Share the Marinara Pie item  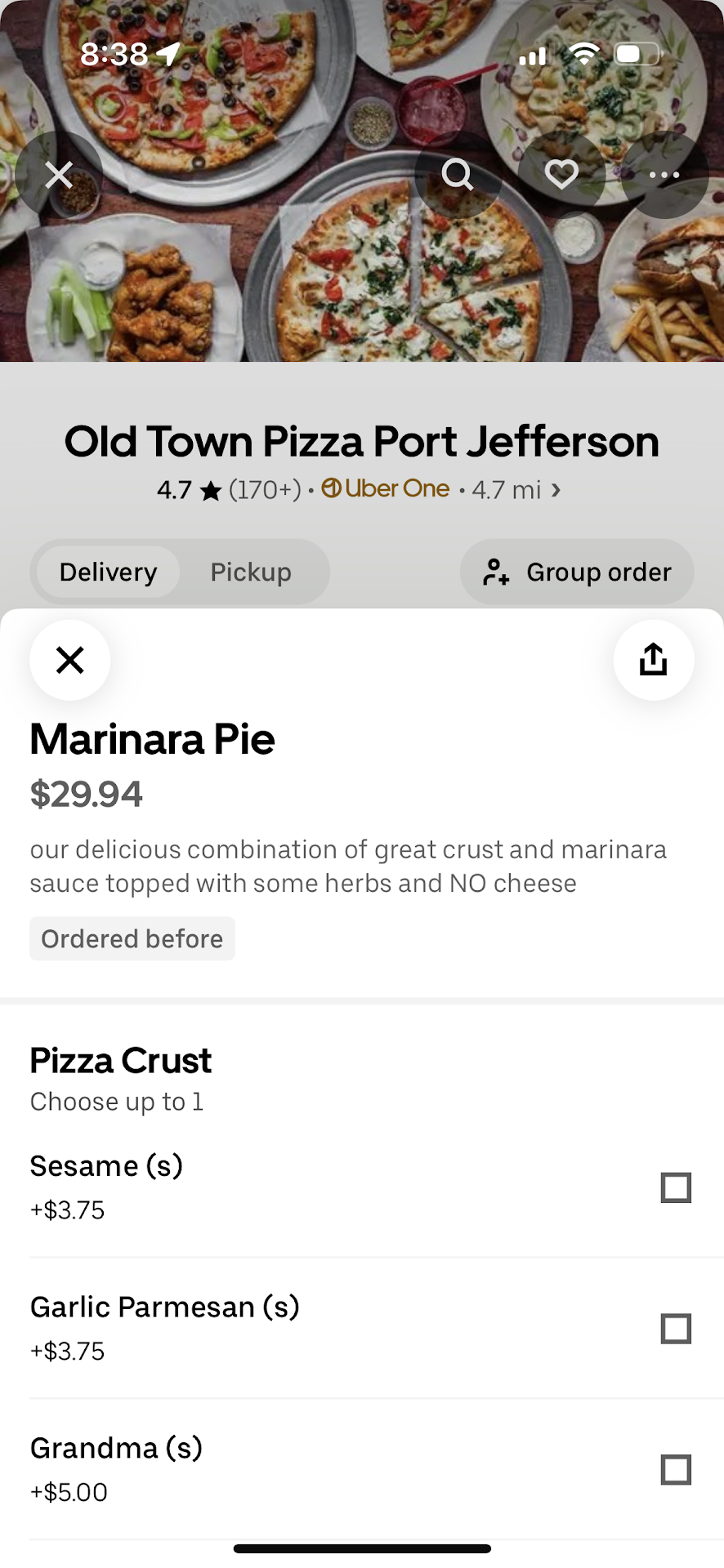(653, 660)
